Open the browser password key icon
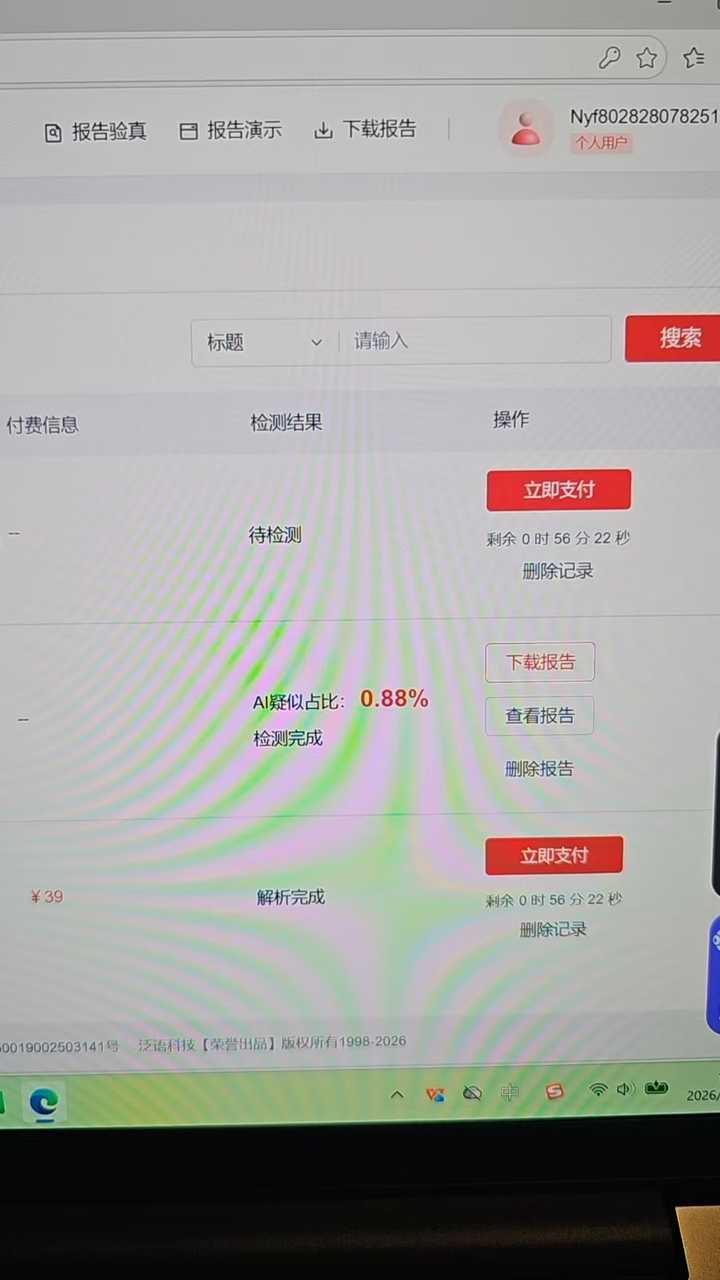The image size is (720, 1280). coord(609,58)
